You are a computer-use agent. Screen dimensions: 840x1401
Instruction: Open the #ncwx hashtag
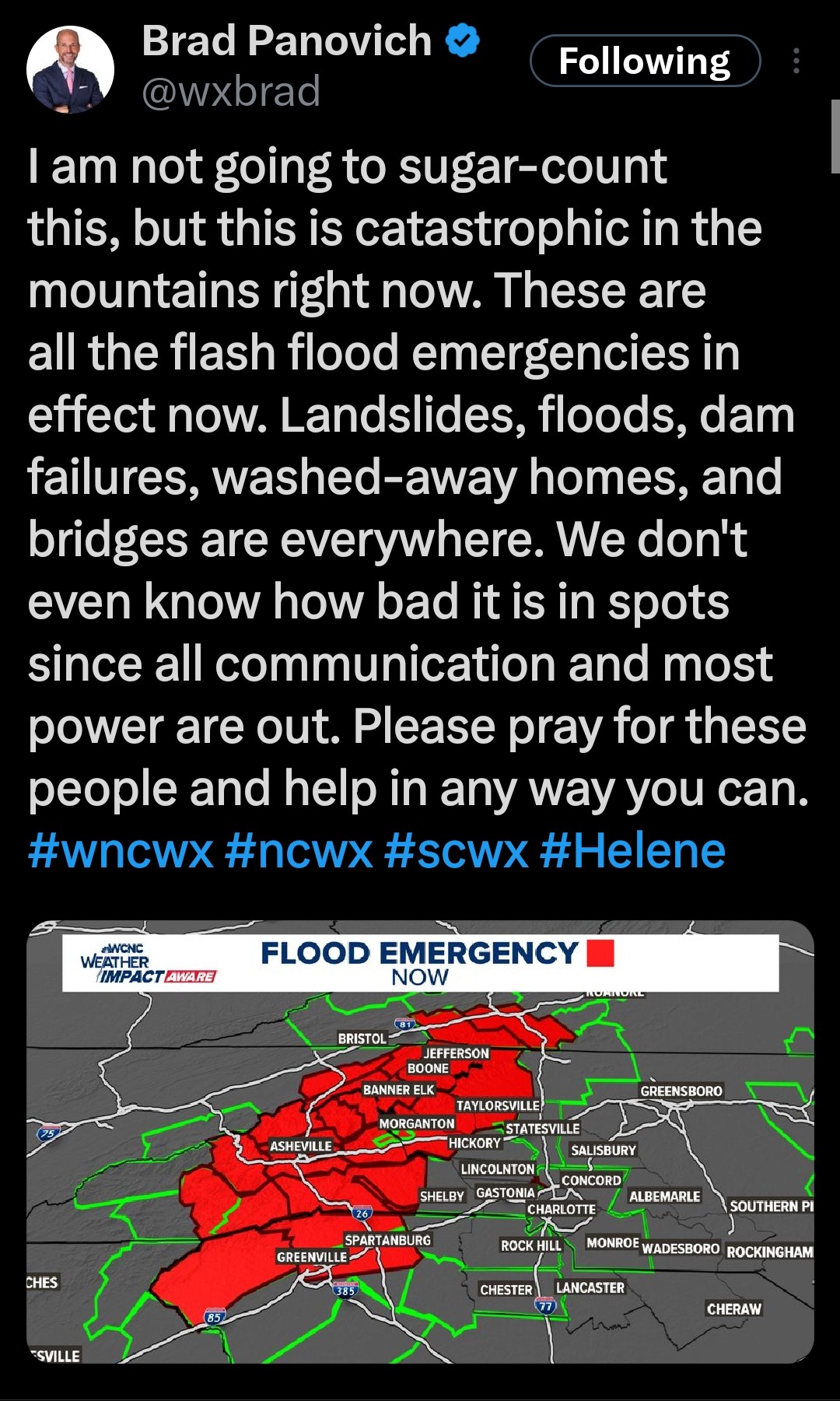299,850
